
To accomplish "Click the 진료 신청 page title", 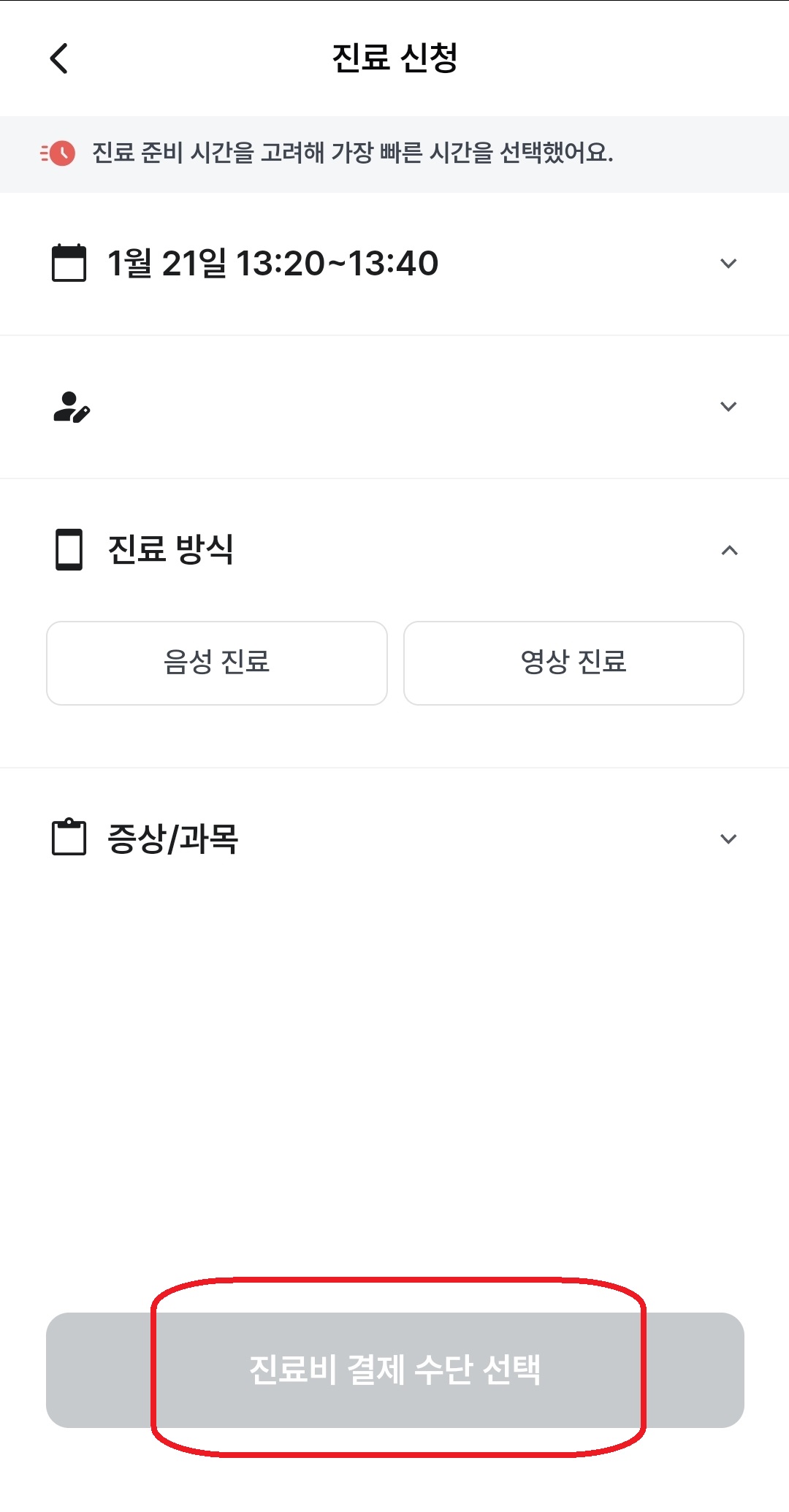I will 394,58.
